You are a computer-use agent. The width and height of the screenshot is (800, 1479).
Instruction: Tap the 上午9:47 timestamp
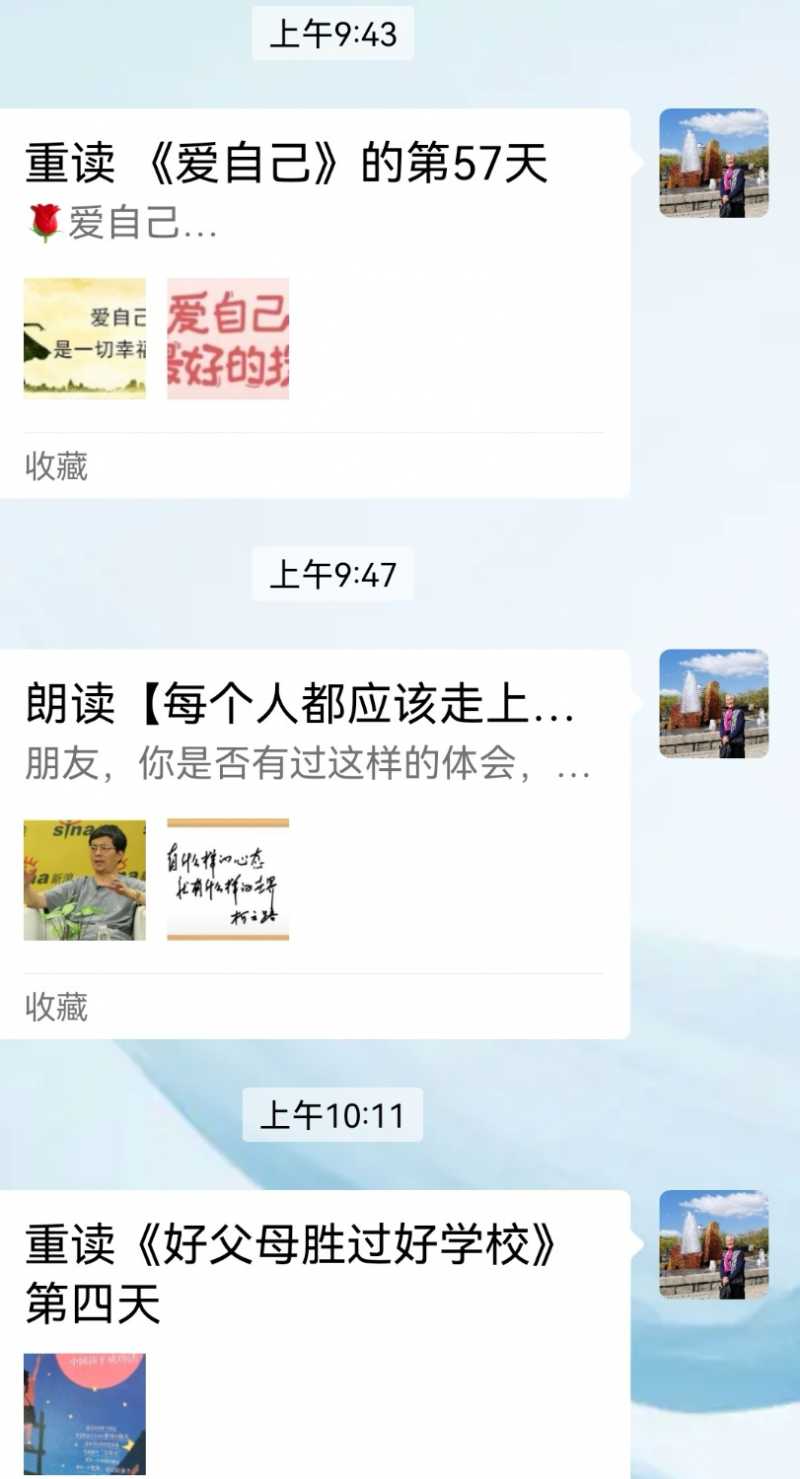(331, 574)
